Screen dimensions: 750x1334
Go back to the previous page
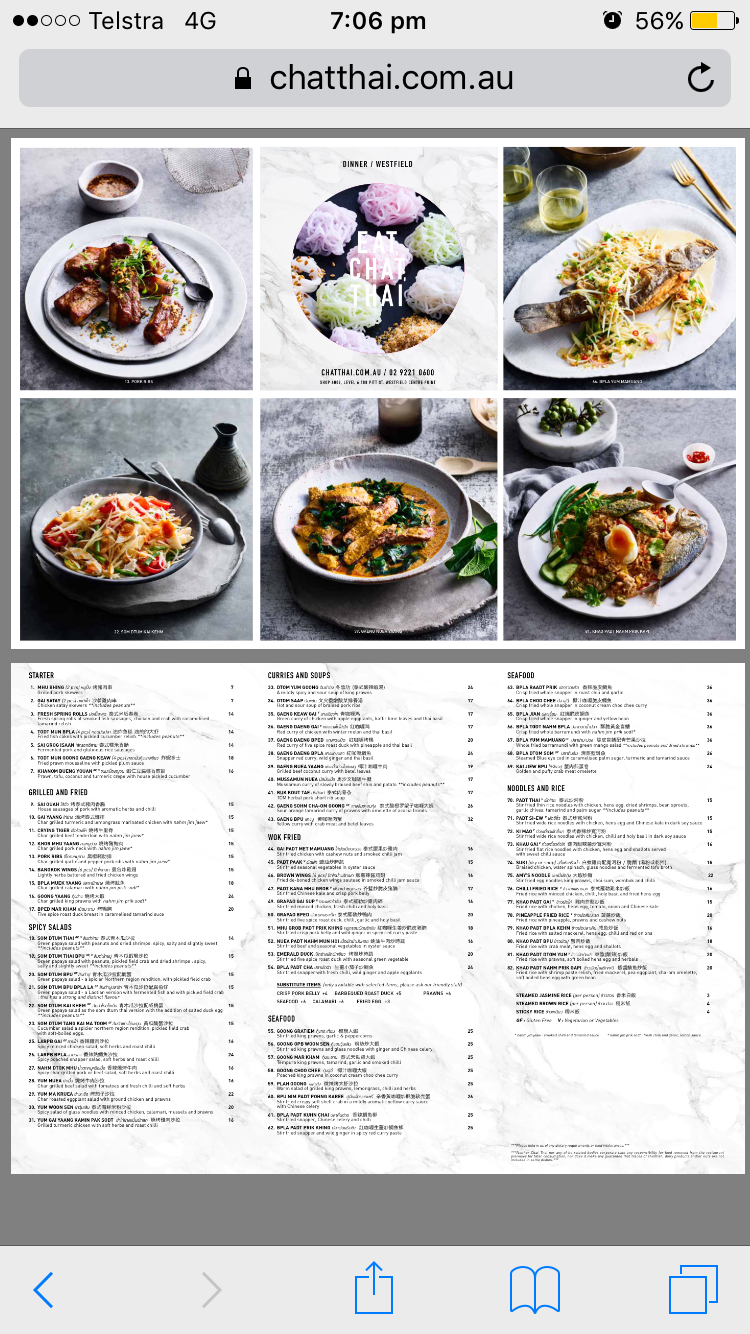click(x=43, y=1289)
